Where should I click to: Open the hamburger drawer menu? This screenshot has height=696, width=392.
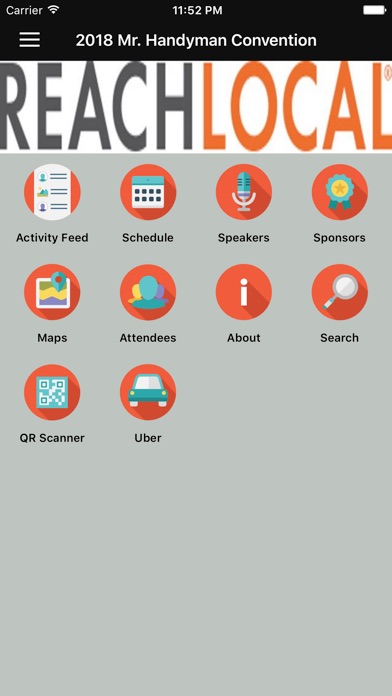coord(29,40)
